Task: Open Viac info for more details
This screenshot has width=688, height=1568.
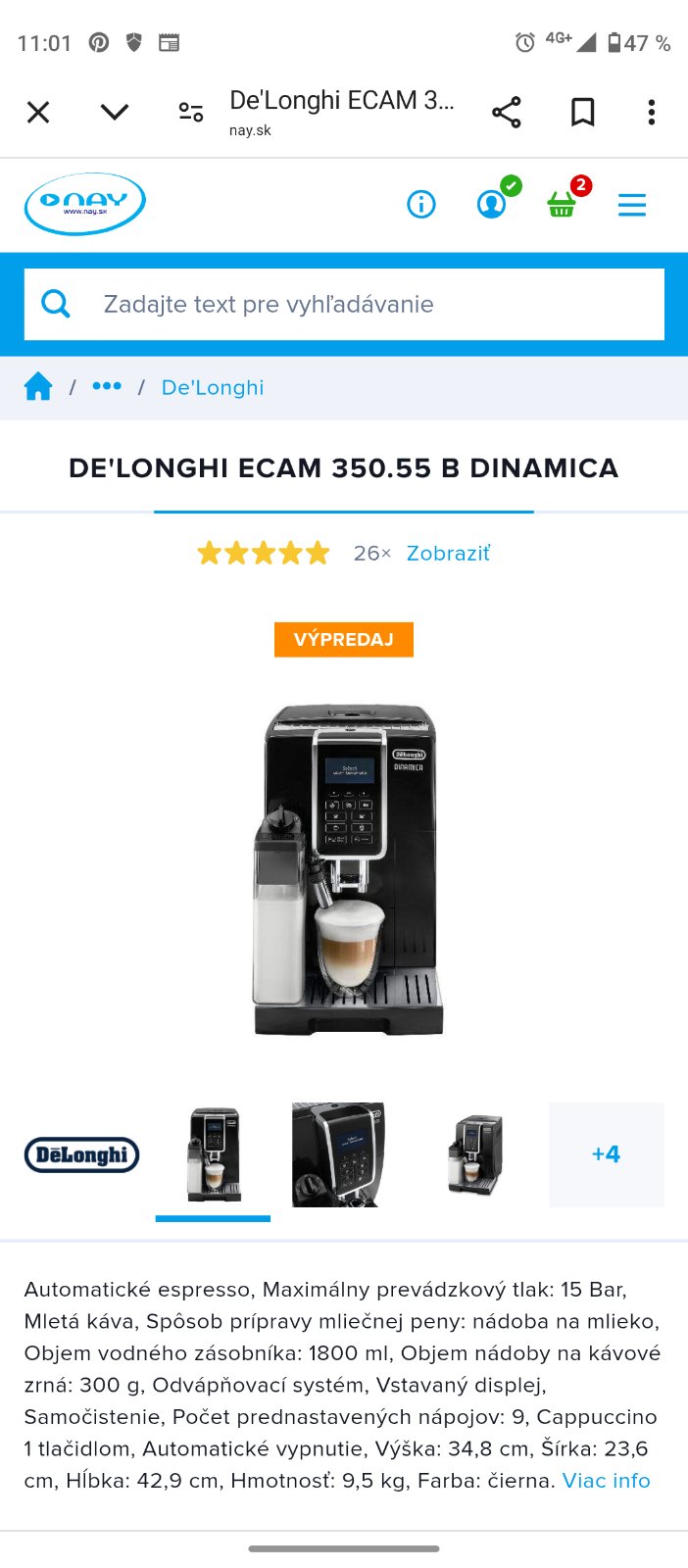Action: 606,1480
